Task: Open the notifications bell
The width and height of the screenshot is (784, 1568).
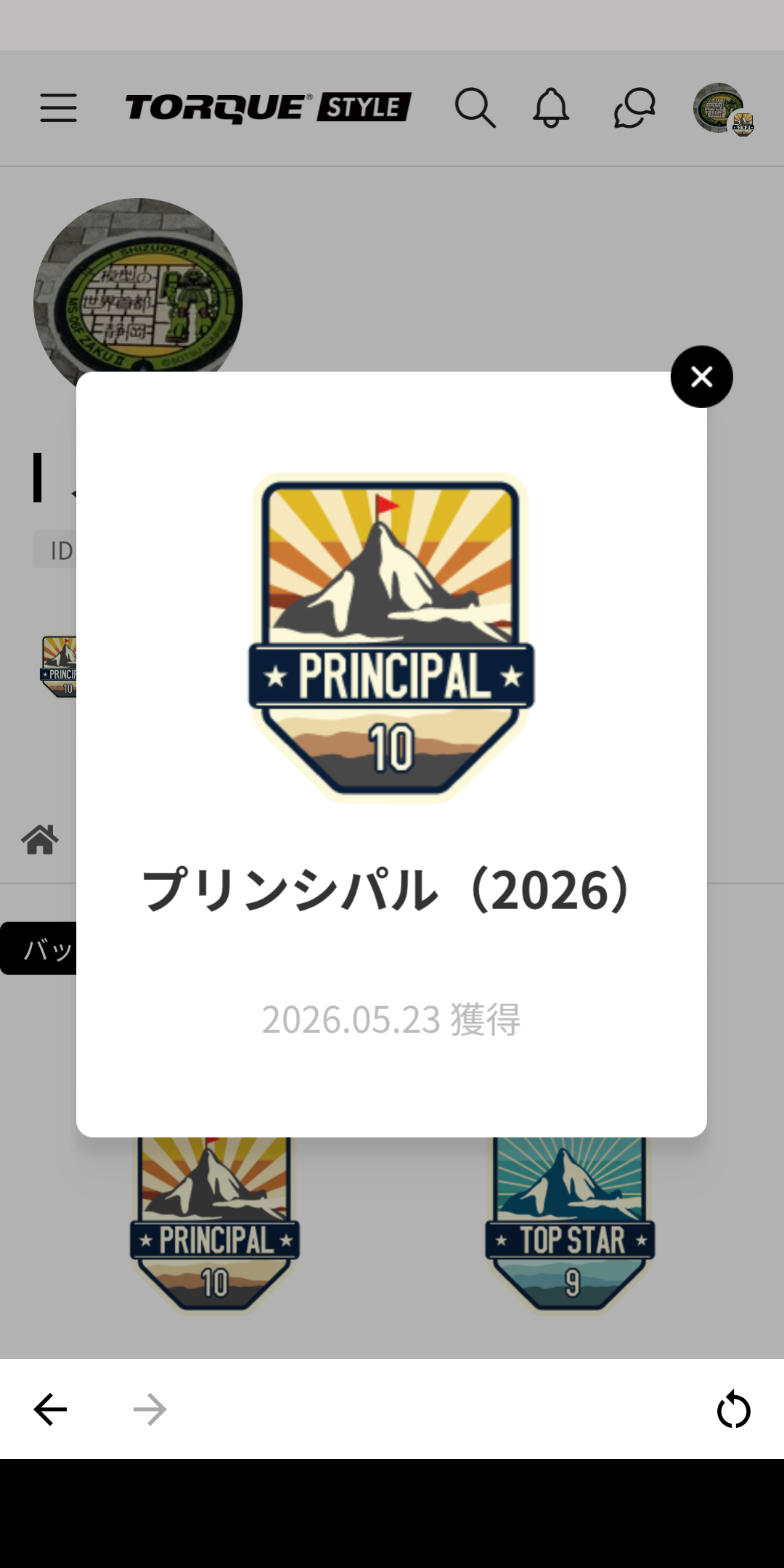Action: click(x=551, y=108)
